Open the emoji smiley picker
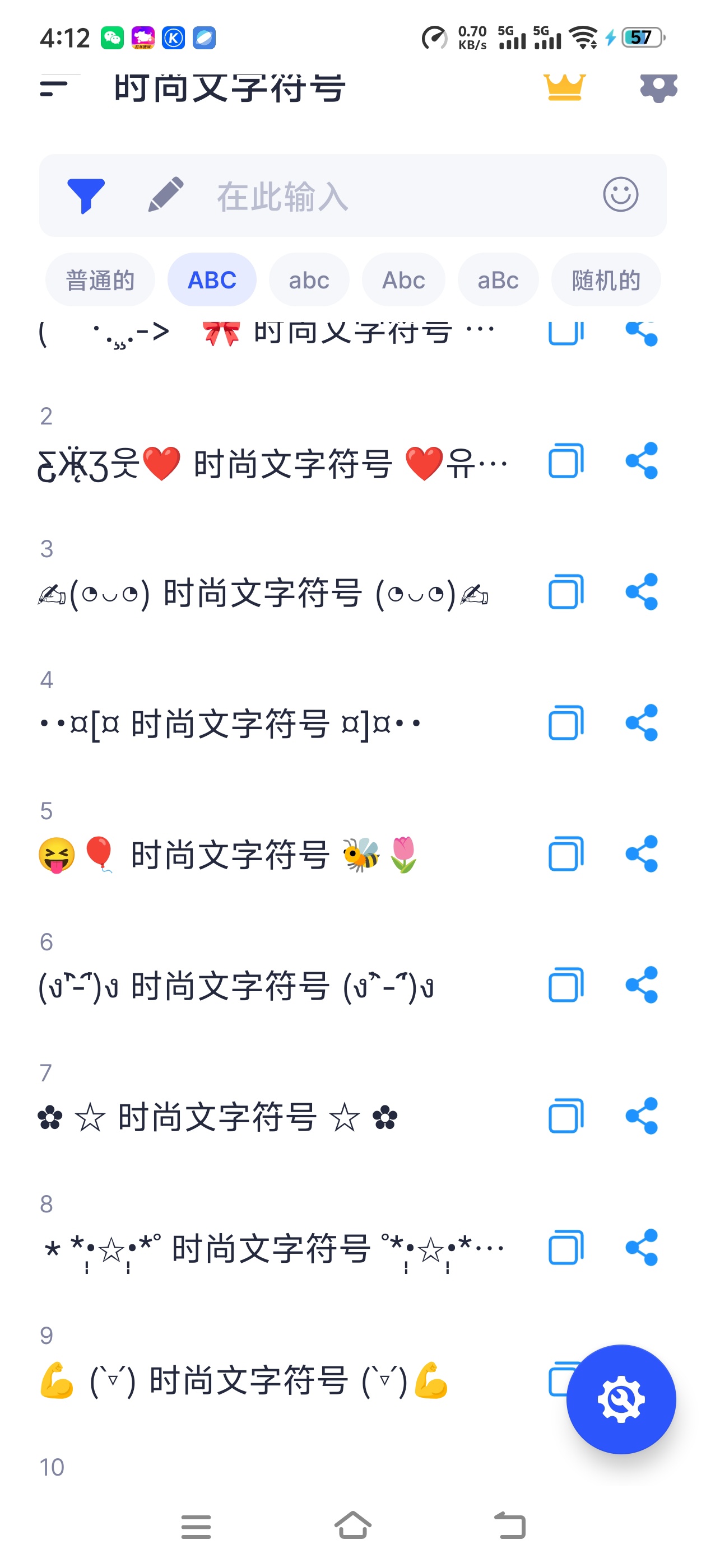 tap(620, 195)
